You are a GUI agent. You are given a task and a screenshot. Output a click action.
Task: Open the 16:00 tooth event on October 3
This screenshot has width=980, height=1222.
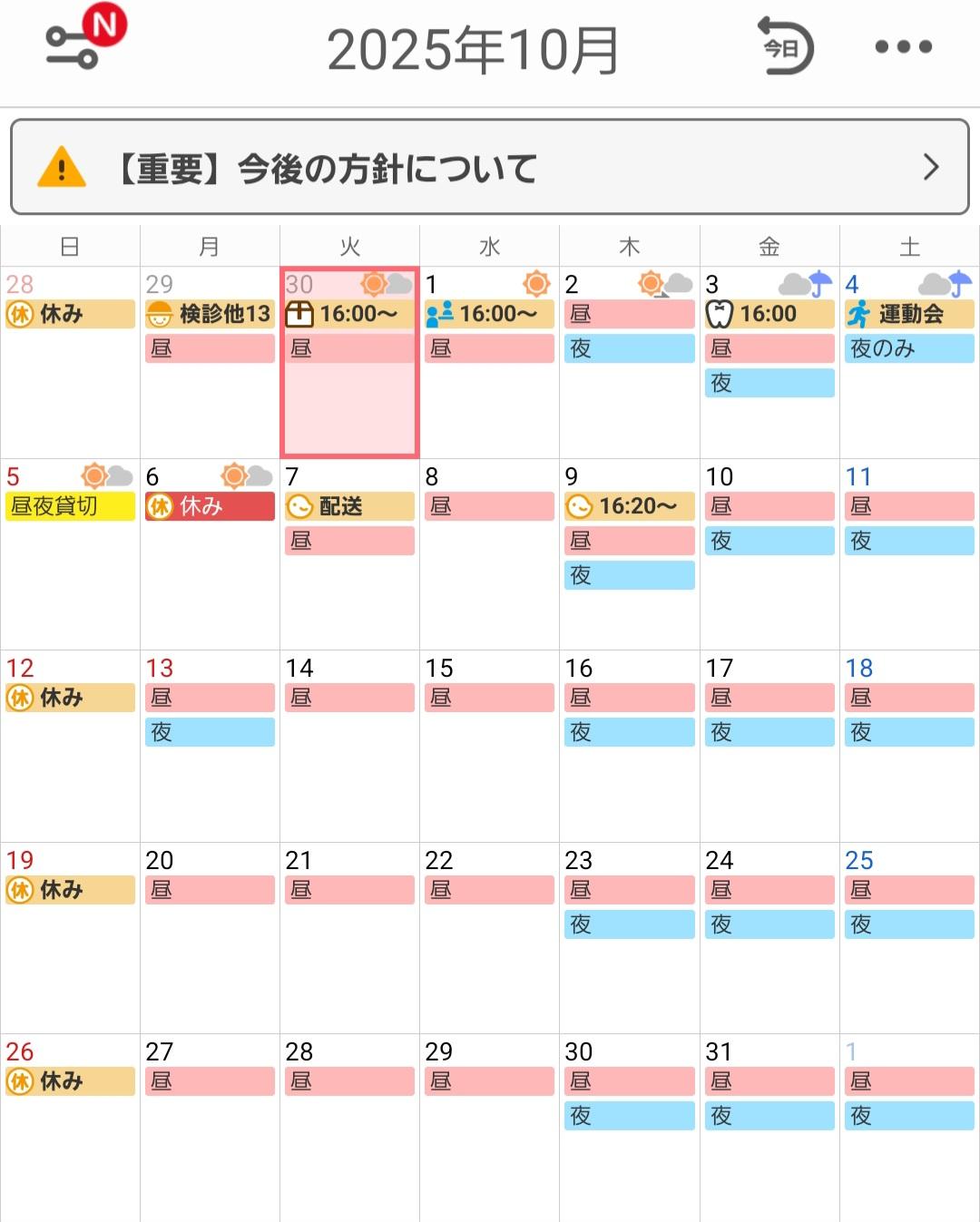pyautogui.click(x=769, y=314)
